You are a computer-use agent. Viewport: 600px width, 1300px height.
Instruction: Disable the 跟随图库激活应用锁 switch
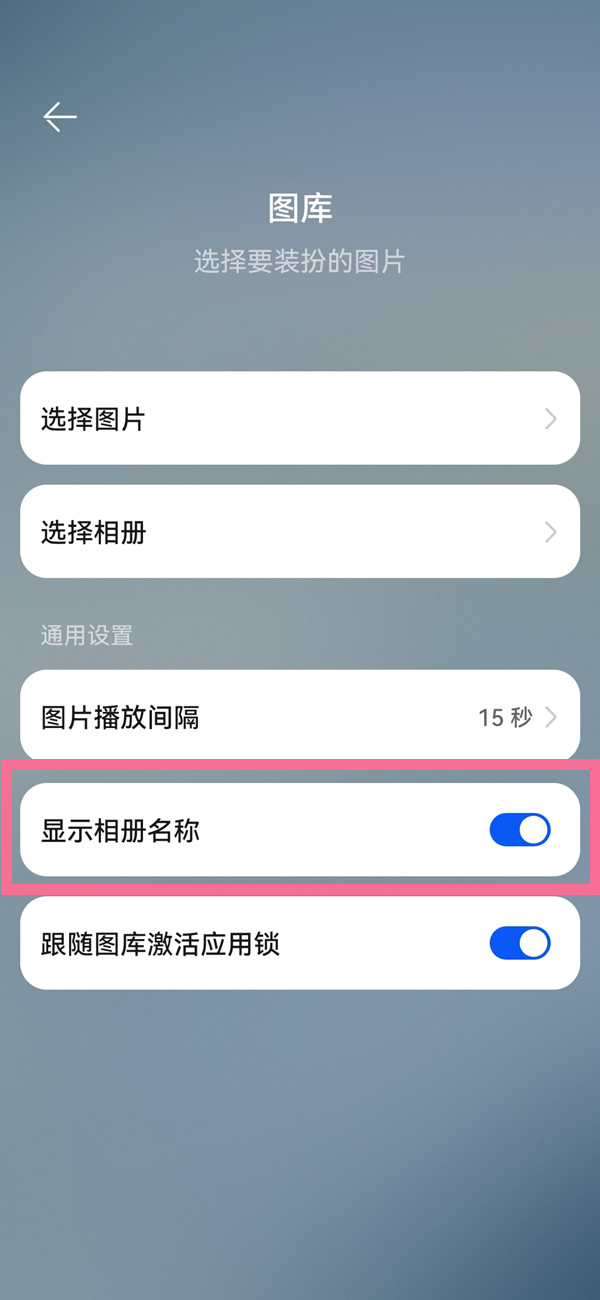pos(519,943)
